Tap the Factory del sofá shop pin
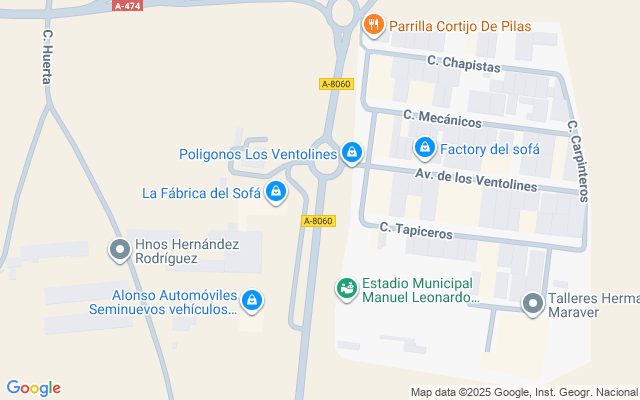 tap(425, 149)
